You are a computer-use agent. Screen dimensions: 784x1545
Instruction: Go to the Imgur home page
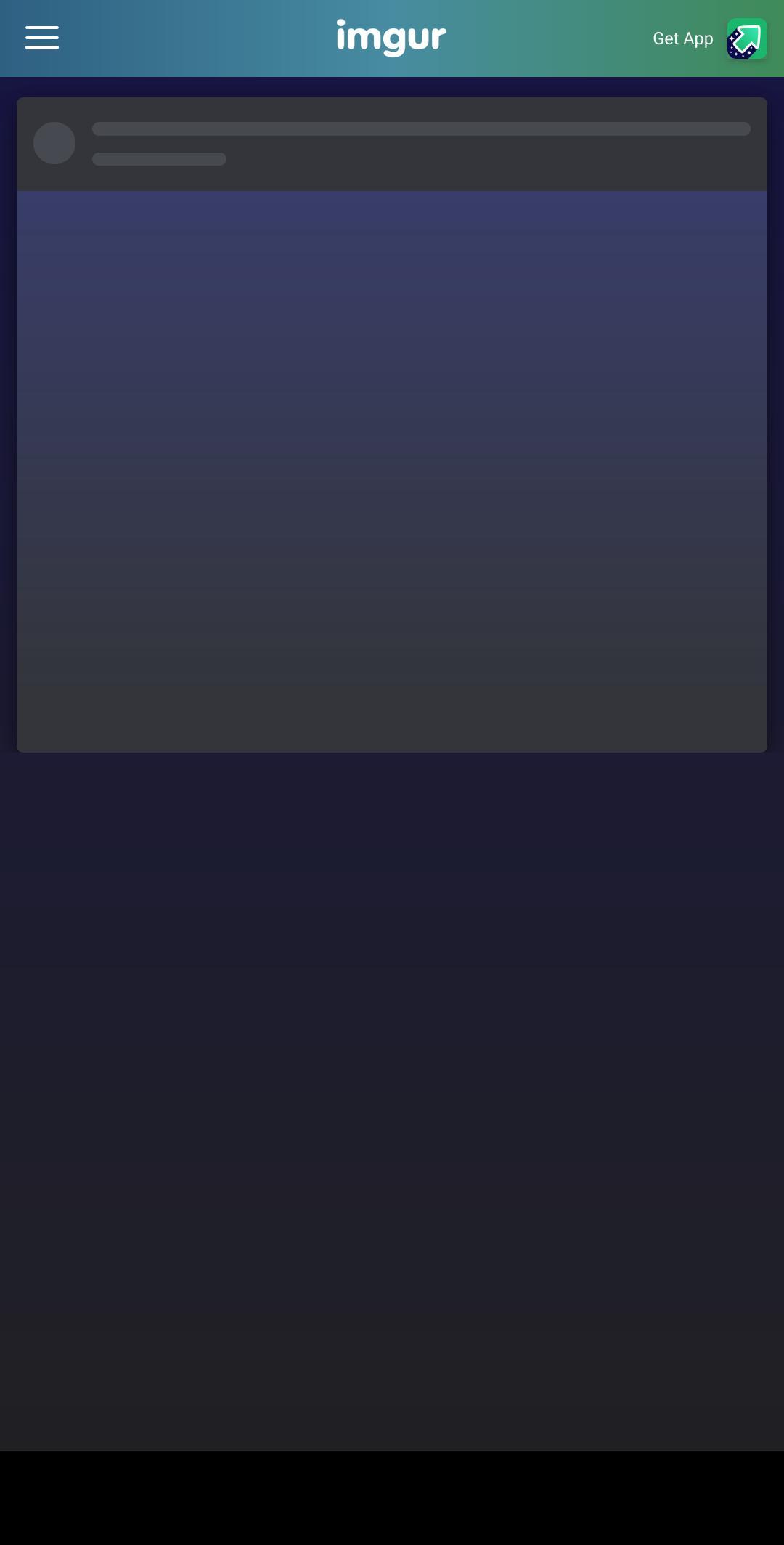click(x=391, y=38)
